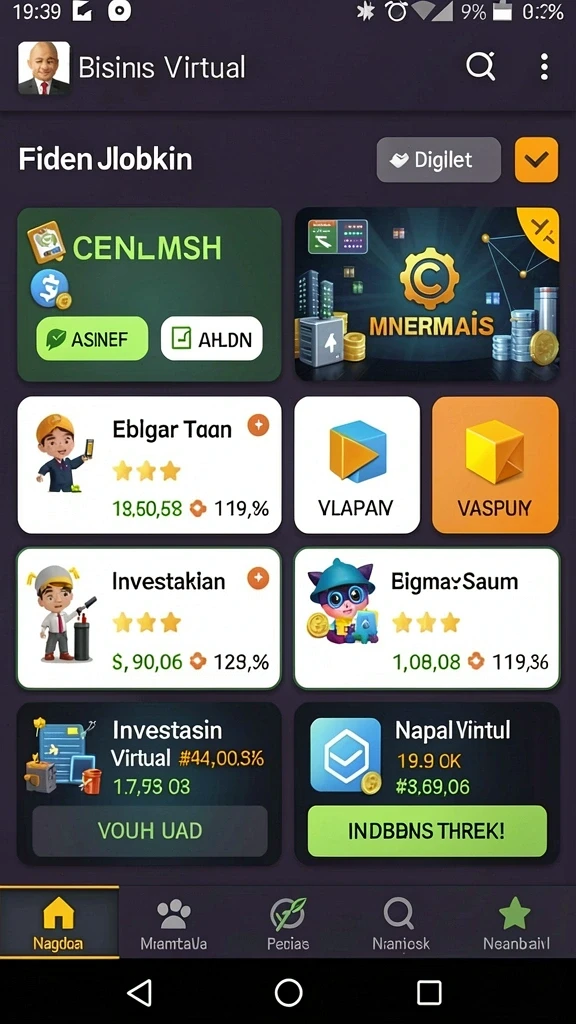The width and height of the screenshot is (576, 1024).
Task: Open the Investakian card
Action: pyautogui.click(x=150, y=618)
